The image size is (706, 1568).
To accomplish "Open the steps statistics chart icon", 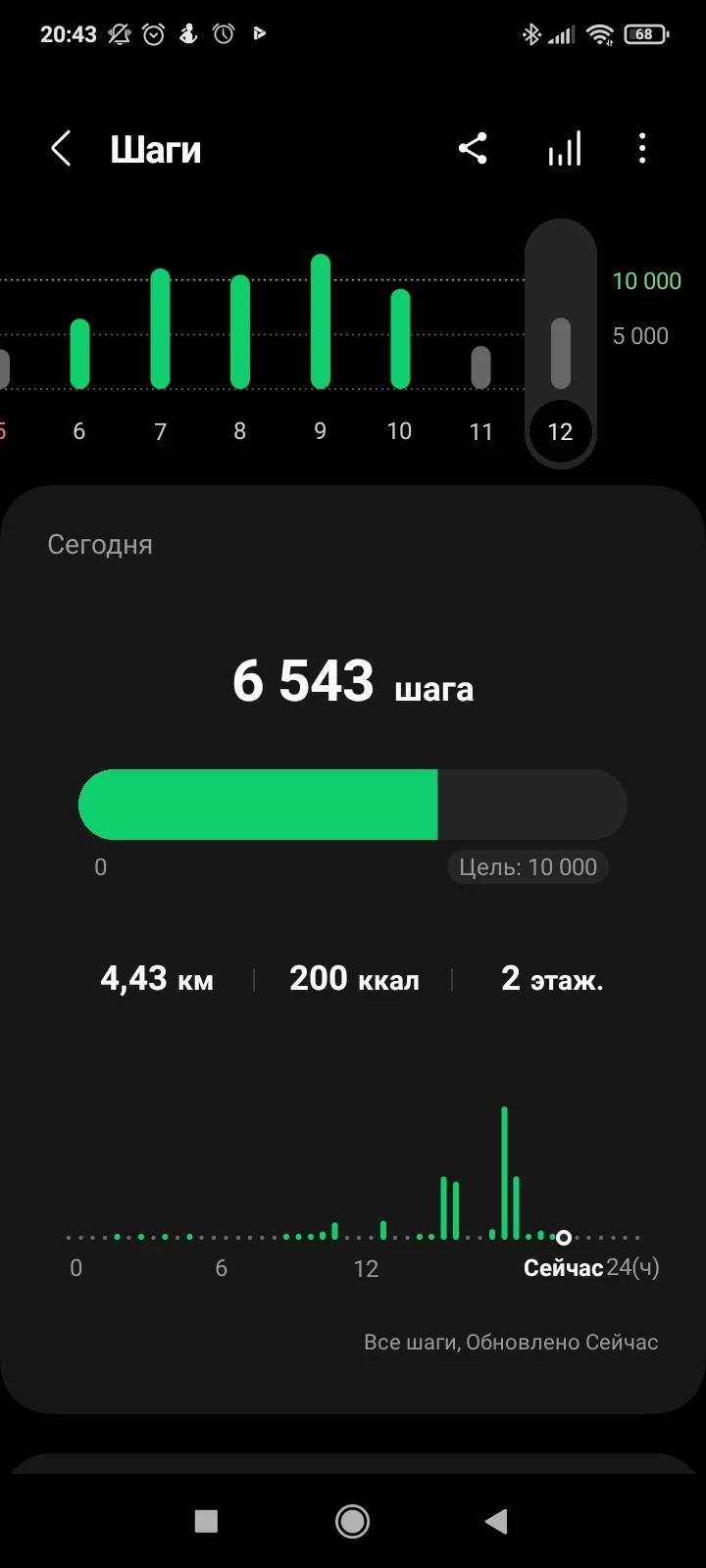I will (564, 150).
